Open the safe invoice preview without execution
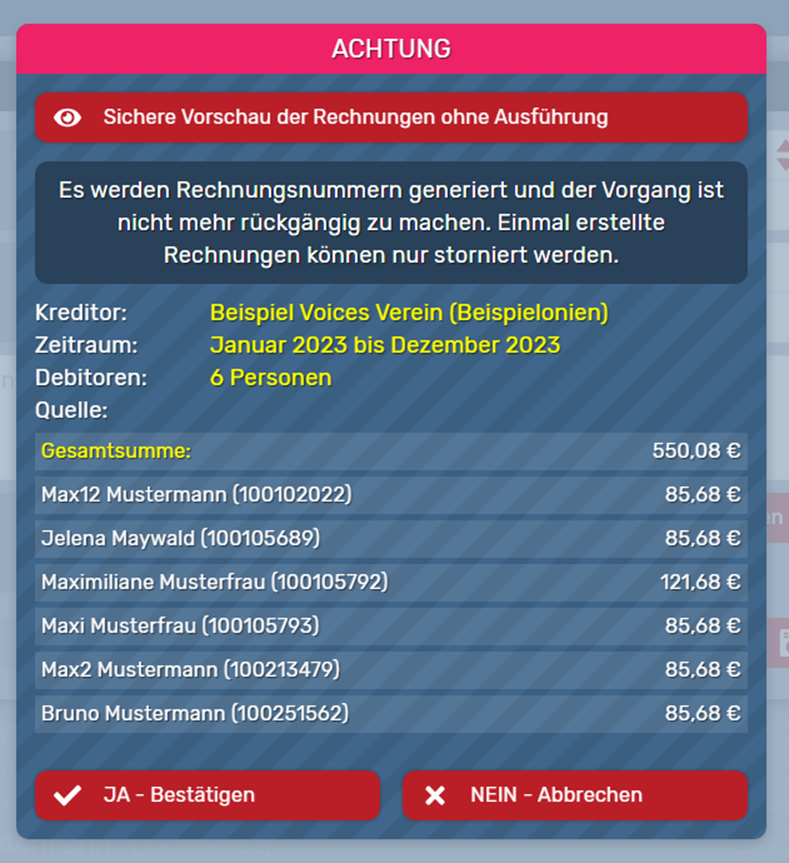 pyautogui.click(x=391, y=118)
